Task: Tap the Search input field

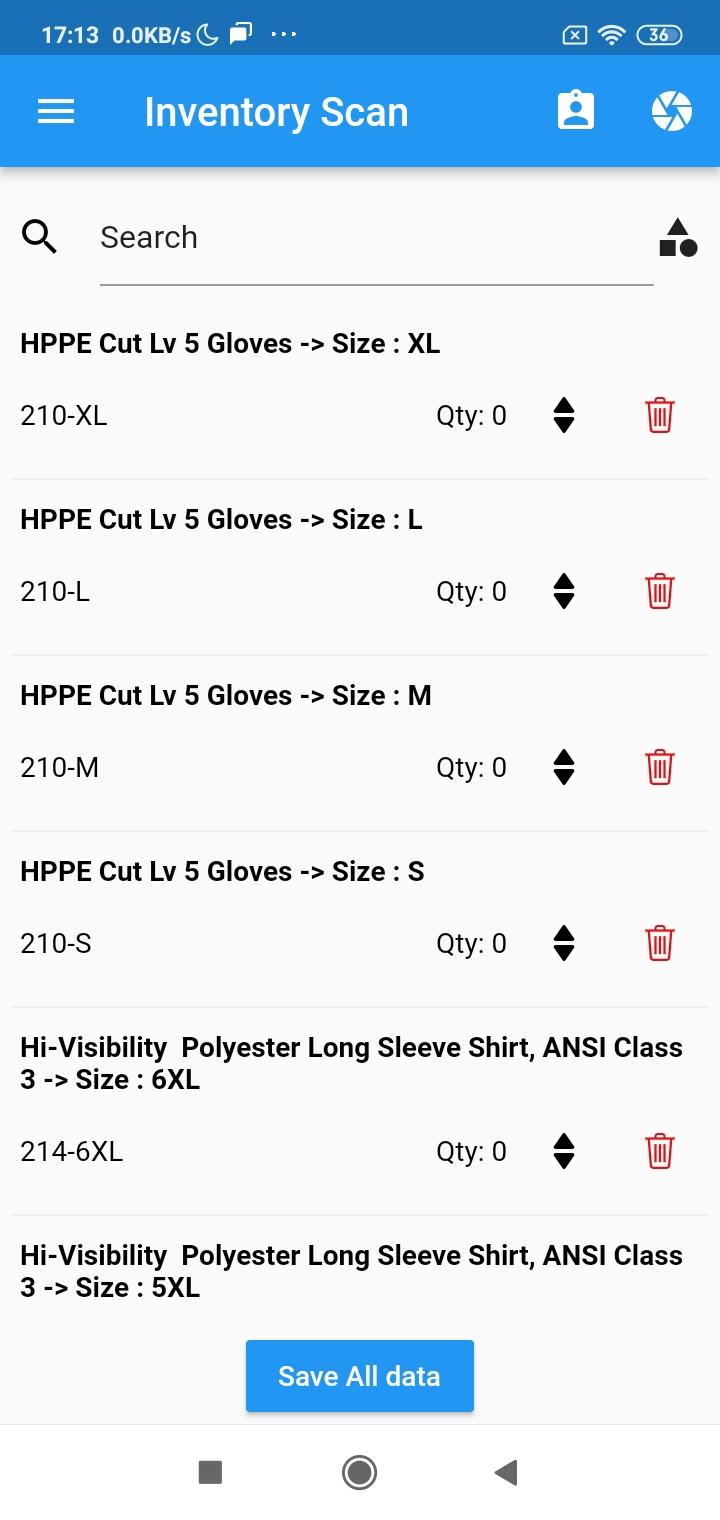Action: click(x=376, y=238)
